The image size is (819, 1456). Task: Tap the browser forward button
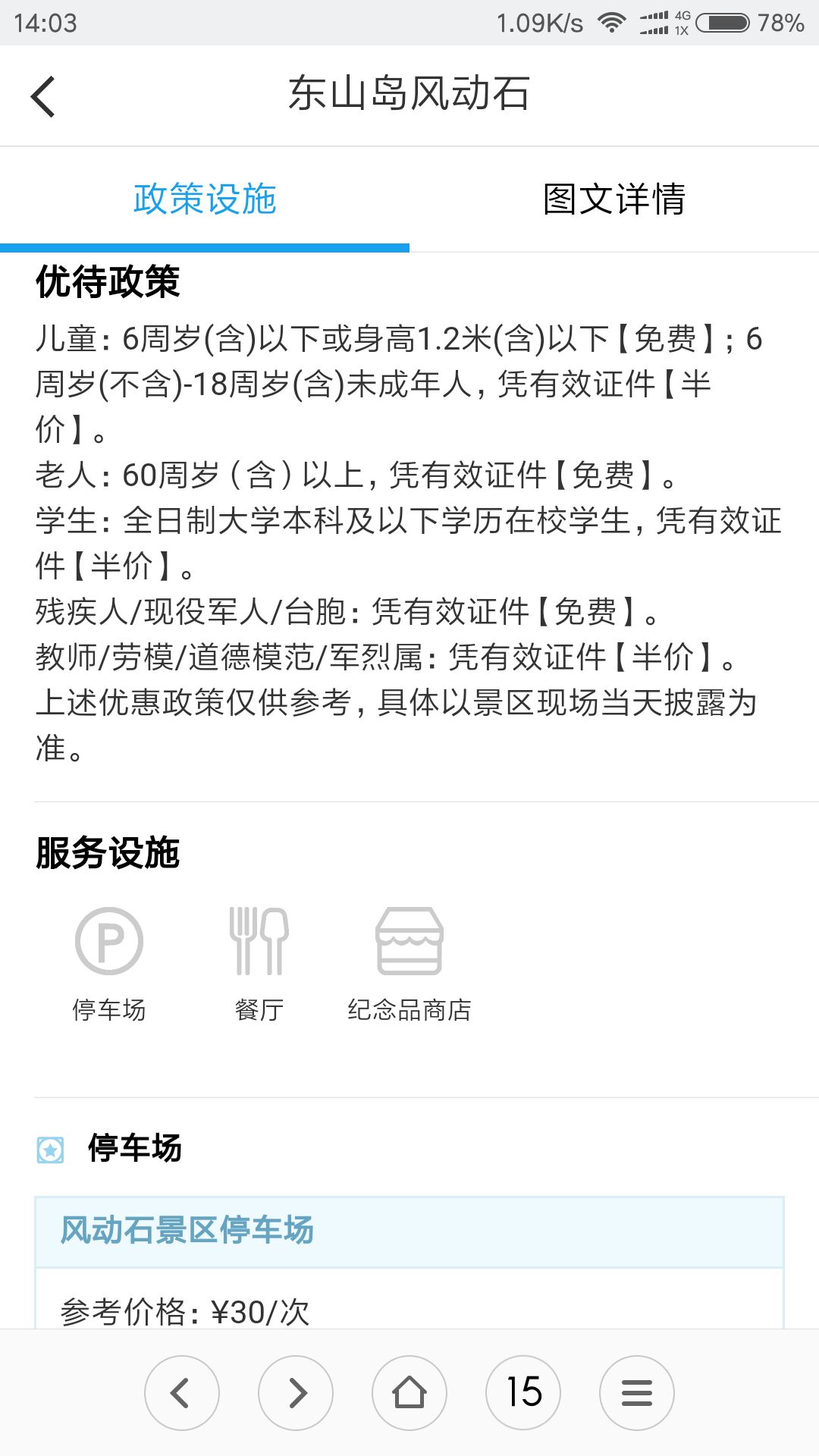(x=296, y=1393)
